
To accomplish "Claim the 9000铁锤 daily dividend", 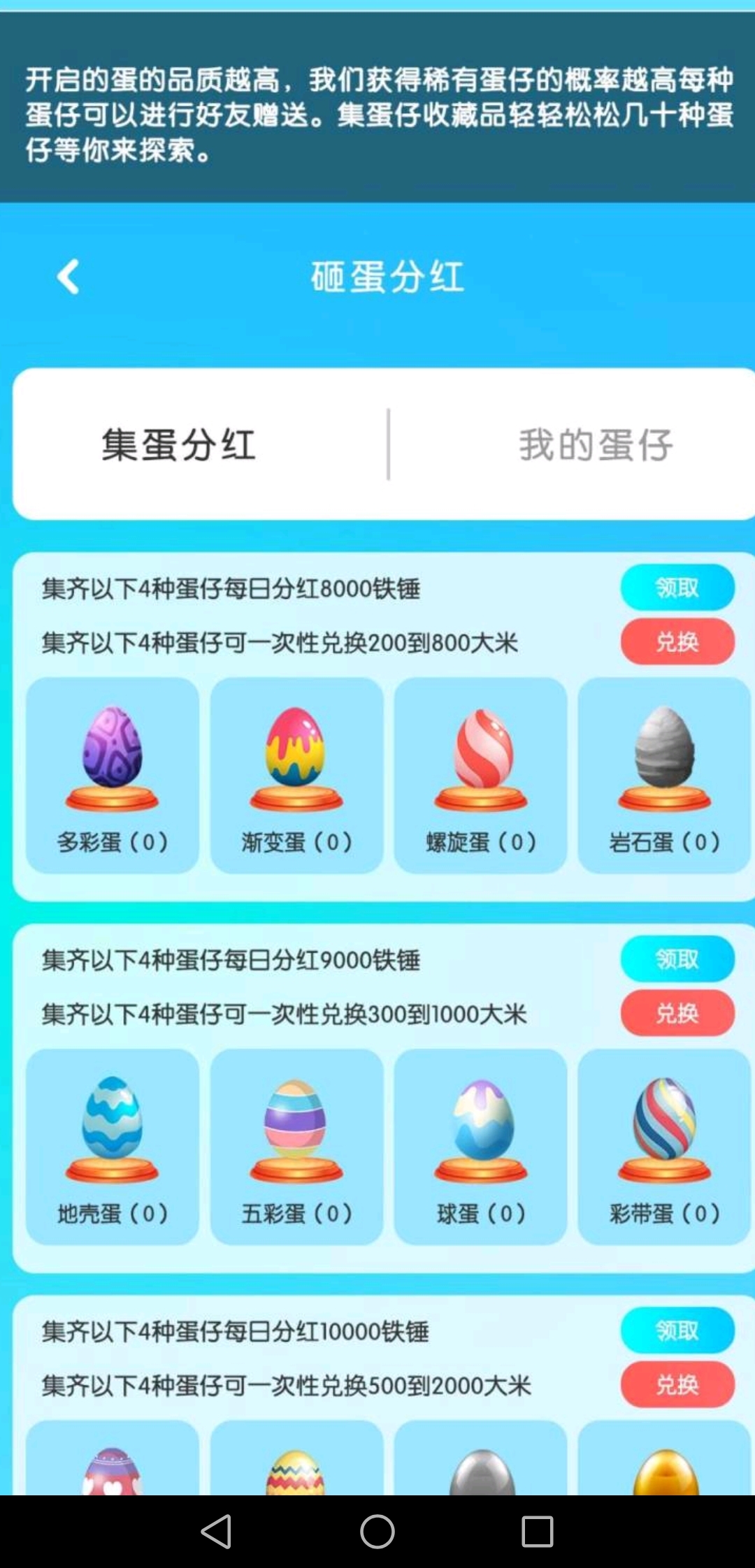I will (677, 959).
